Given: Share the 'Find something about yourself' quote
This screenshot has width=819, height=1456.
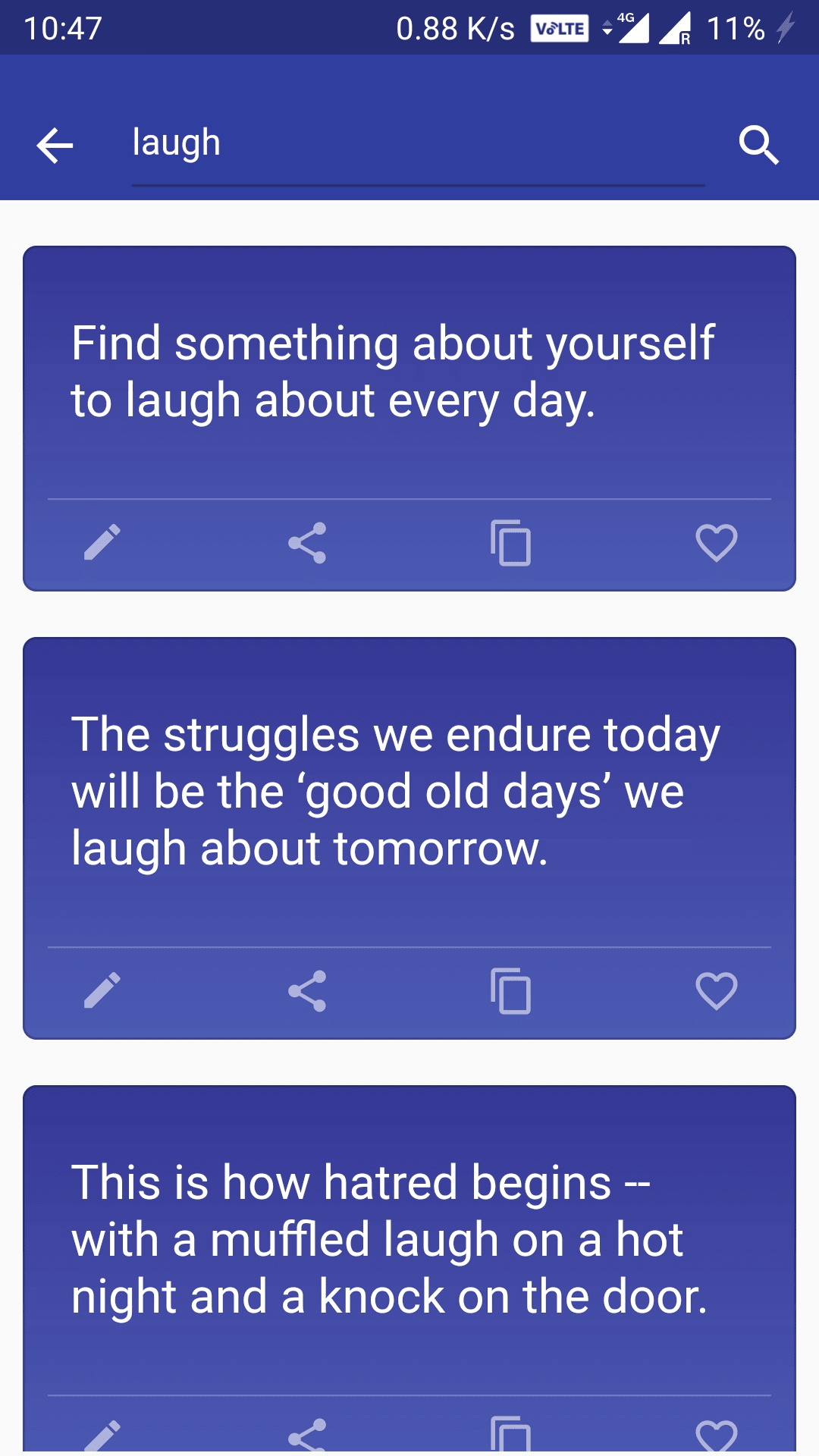Looking at the screenshot, I should pyautogui.click(x=307, y=543).
